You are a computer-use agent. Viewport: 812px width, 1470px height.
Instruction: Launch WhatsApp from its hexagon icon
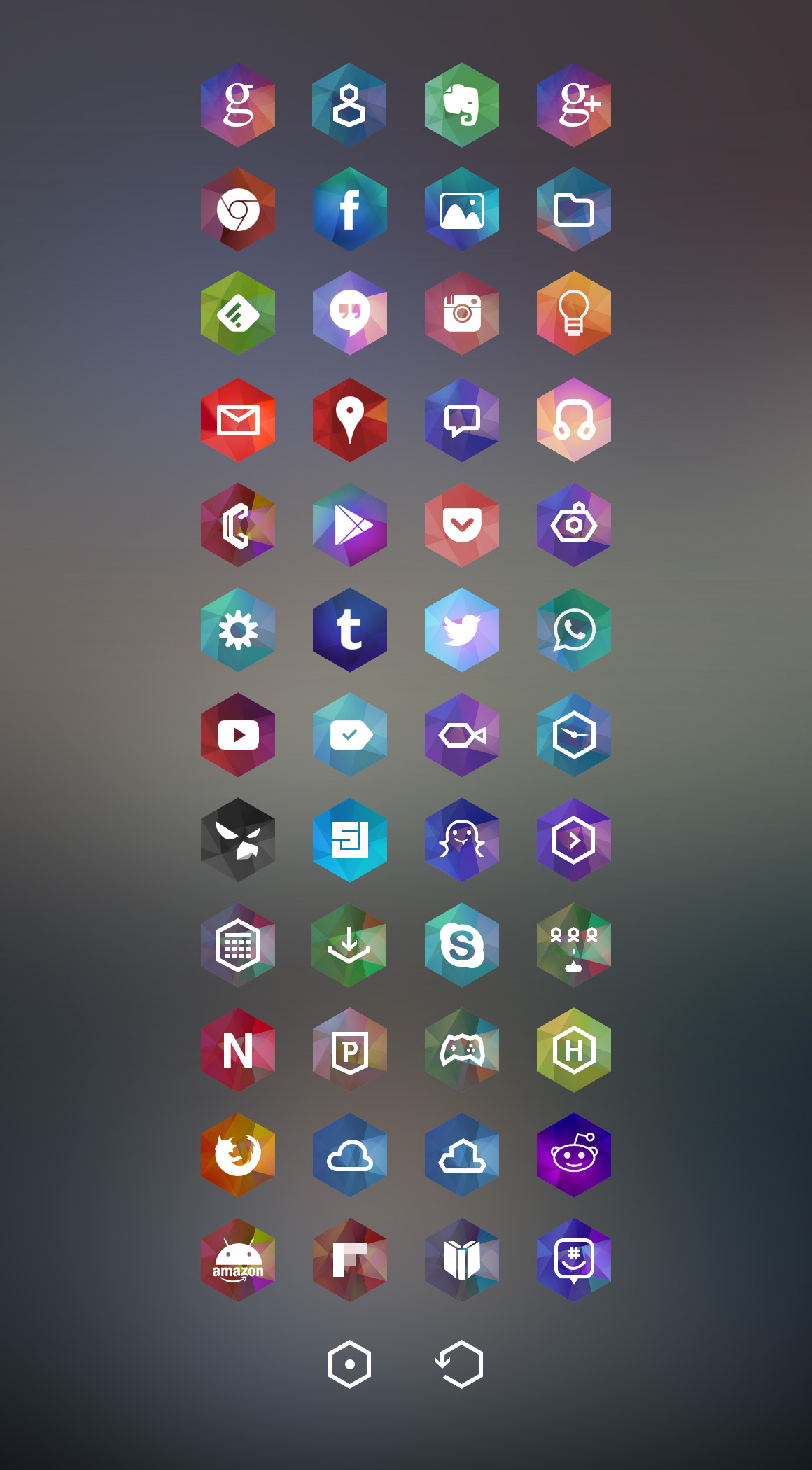click(574, 630)
